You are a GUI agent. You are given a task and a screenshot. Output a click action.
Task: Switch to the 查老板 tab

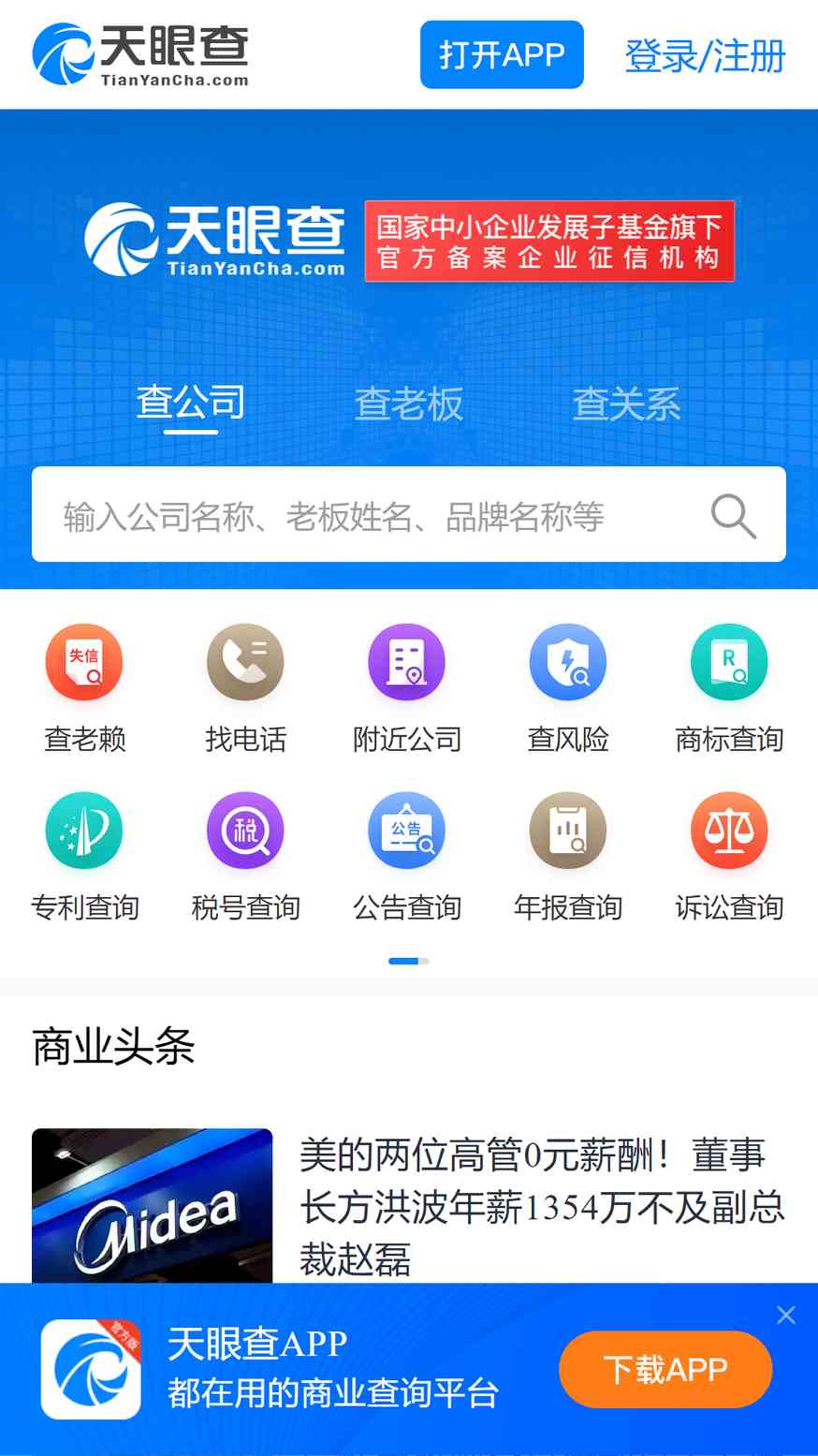[x=408, y=404]
